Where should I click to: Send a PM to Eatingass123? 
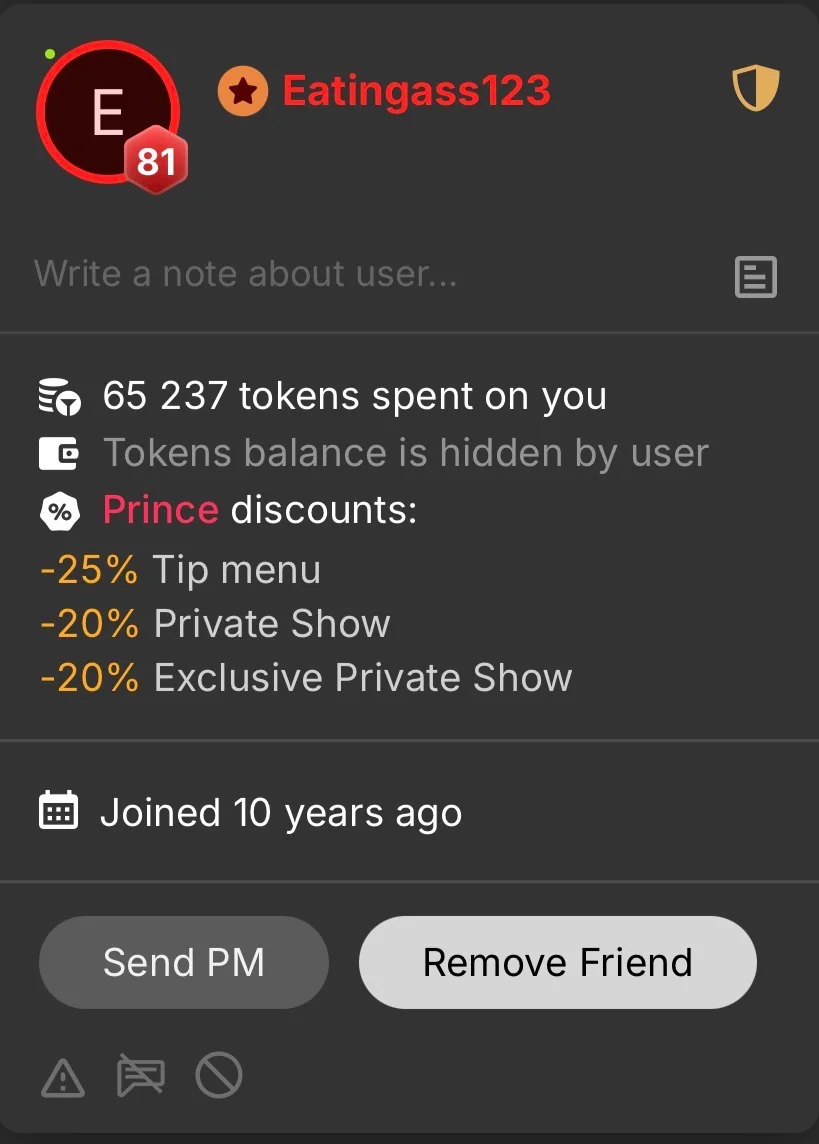point(184,962)
